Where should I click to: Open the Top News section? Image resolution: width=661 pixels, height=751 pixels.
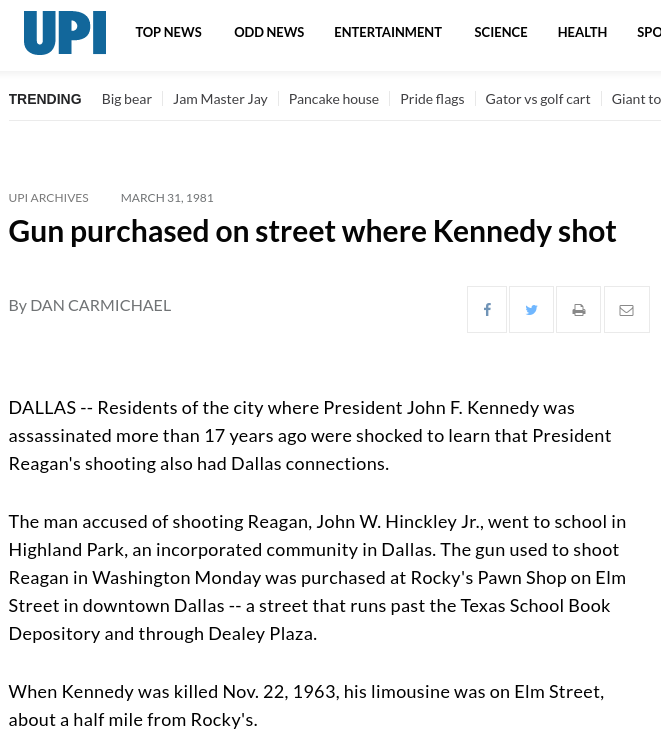click(168, 33)
